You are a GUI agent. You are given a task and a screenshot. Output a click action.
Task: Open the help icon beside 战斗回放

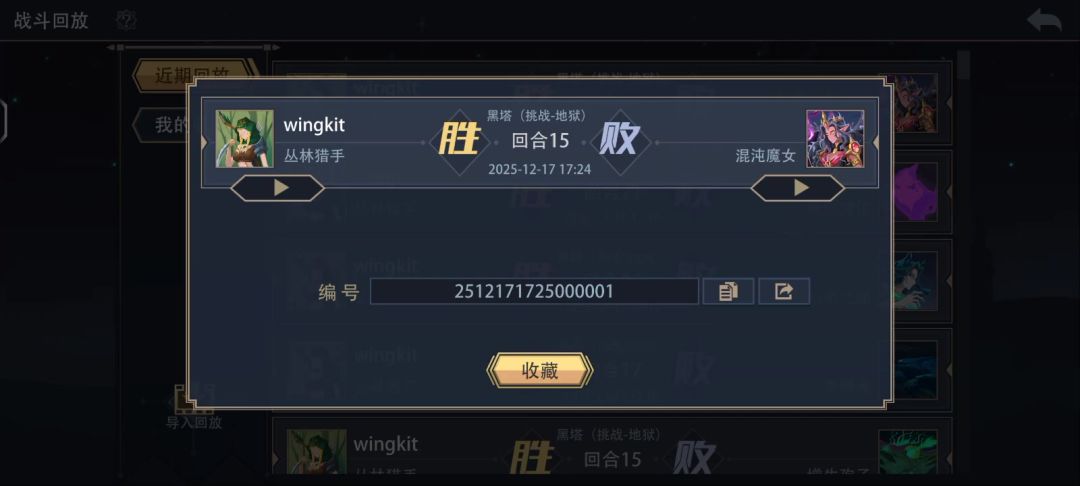pyautogui.click(x=126, y=20)
